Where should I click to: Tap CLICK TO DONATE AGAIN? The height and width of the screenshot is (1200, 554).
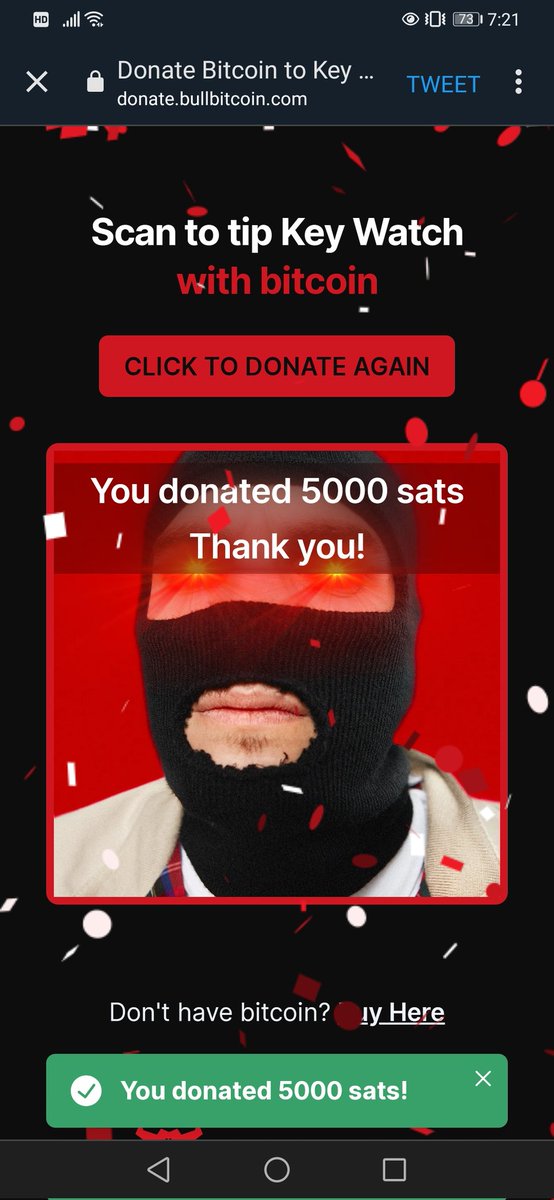coord(277,366)
